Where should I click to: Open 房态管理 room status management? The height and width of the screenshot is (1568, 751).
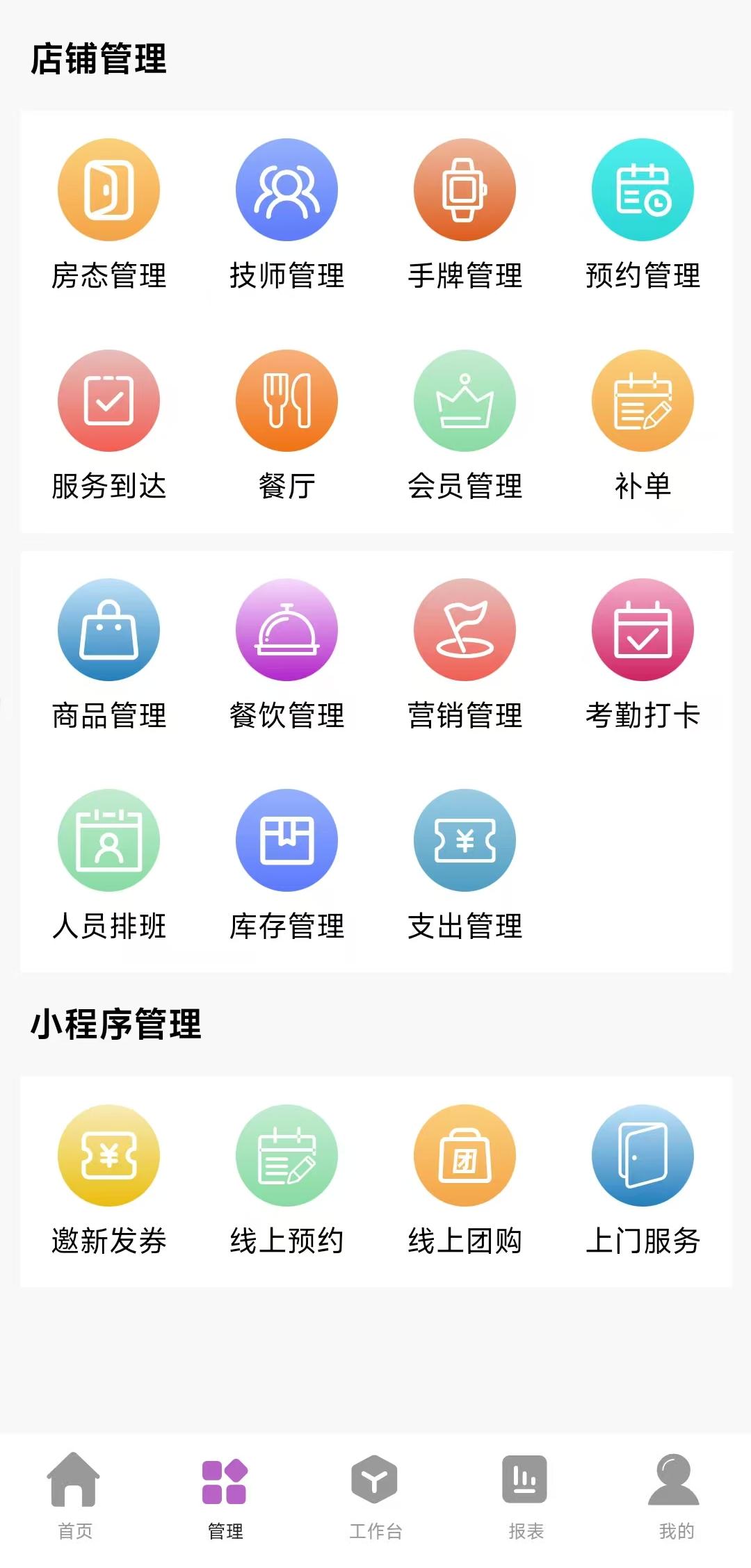coord(108,190)
